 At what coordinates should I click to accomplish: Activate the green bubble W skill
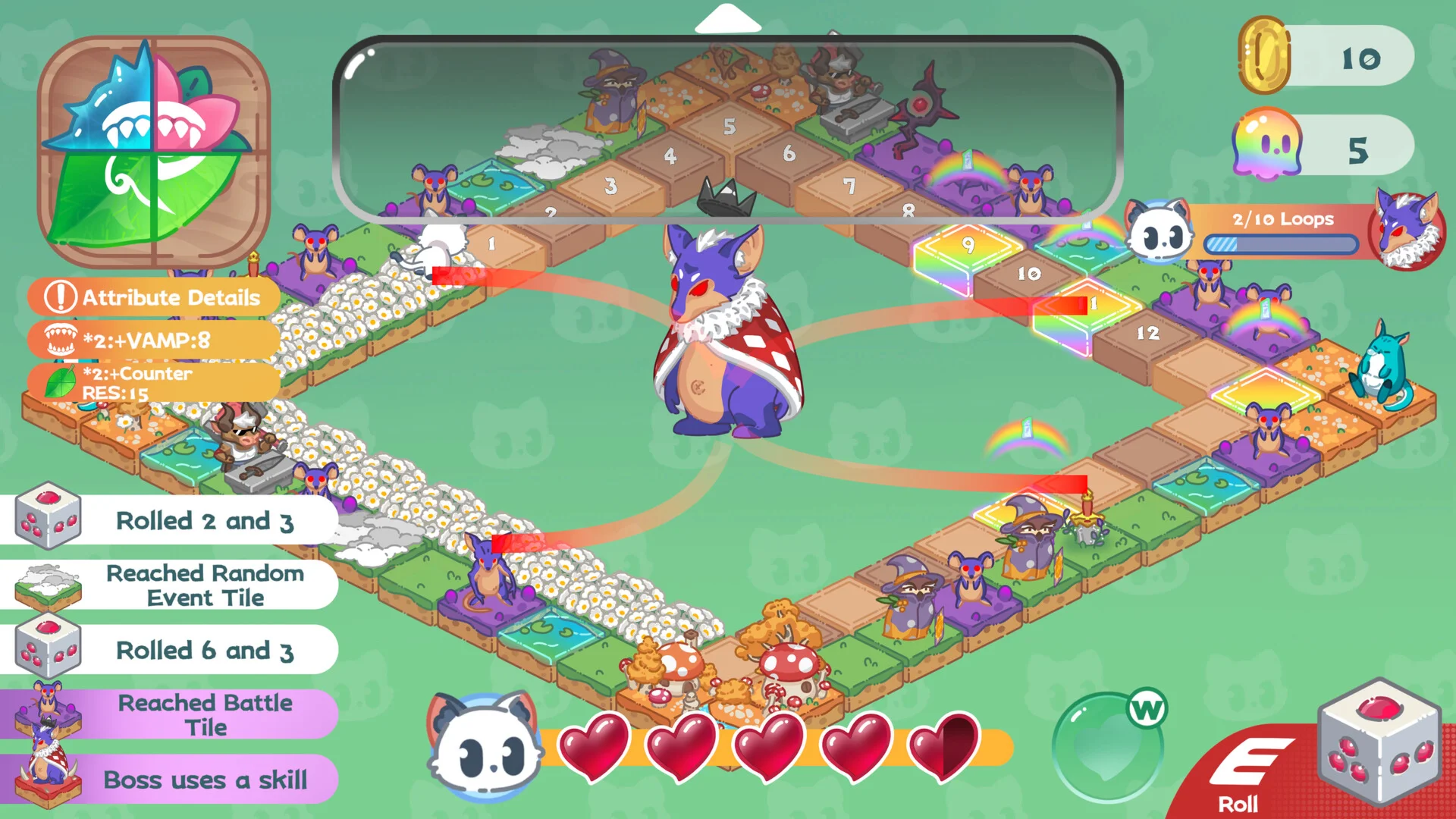tap(1107, 747)
